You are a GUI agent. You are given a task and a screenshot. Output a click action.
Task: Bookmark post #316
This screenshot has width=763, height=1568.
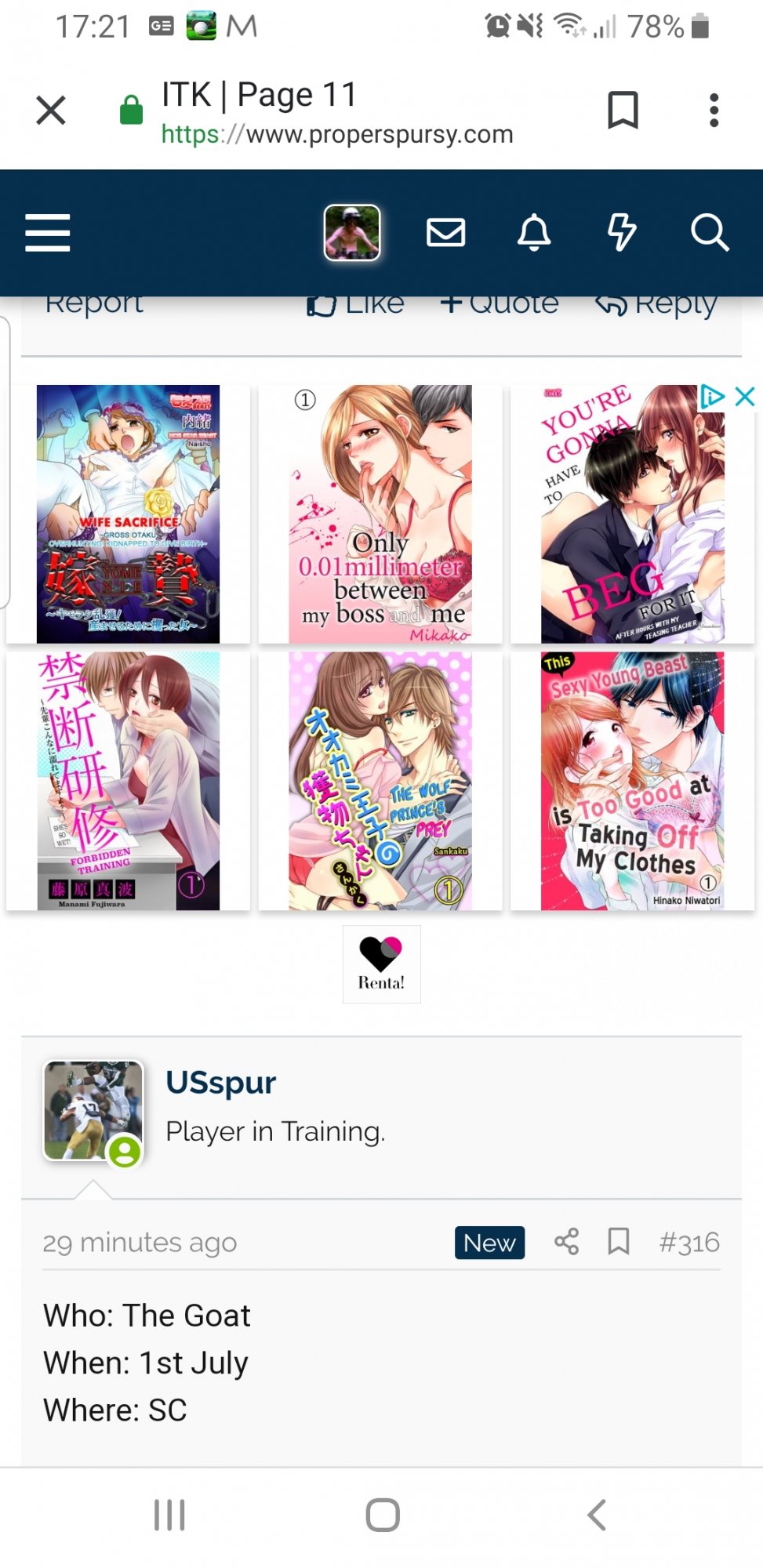coord(619,1242)
